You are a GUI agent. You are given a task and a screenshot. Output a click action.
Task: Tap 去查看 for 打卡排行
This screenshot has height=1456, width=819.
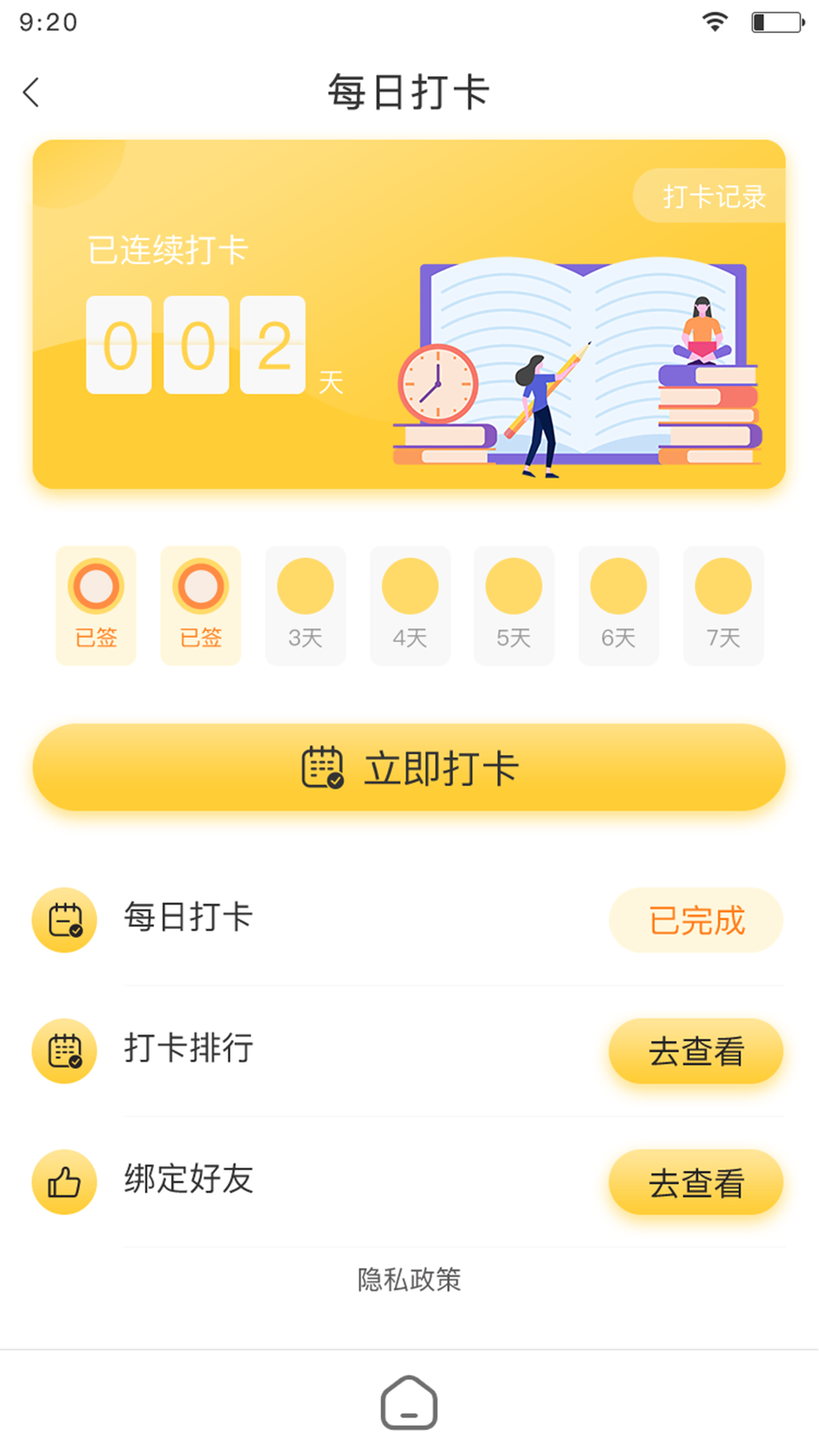(x=695, y=1051)
